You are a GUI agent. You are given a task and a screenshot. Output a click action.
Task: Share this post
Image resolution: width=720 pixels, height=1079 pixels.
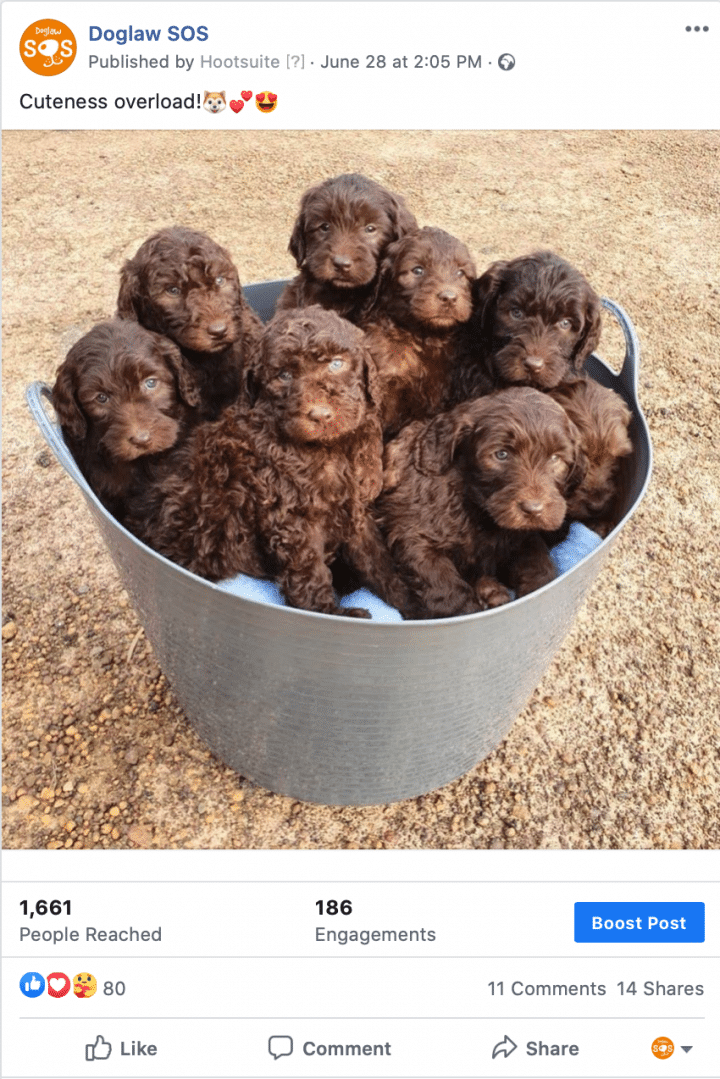535,1048
